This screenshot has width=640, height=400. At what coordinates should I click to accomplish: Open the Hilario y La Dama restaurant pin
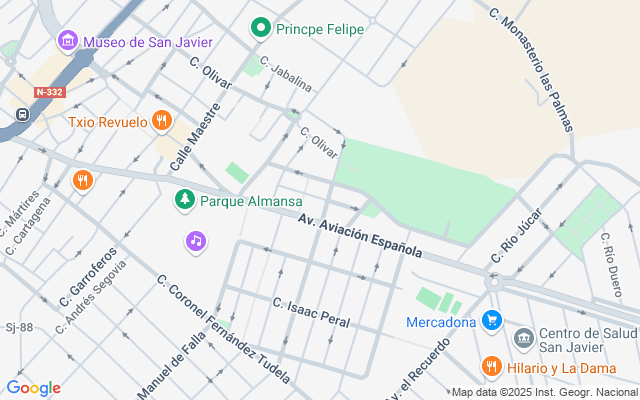tap(490, 367)
